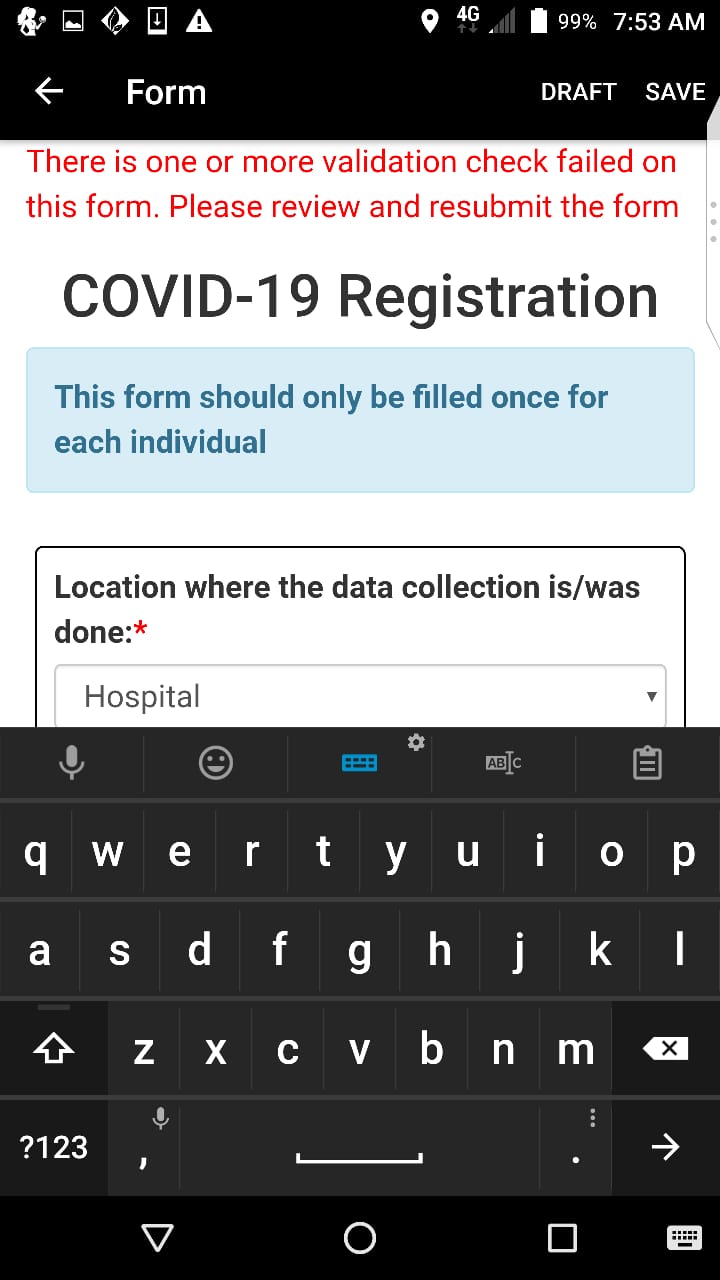Screen dimensions: 720x1280
Task: Go to the Android home screen
Action: pos(360,1238)
